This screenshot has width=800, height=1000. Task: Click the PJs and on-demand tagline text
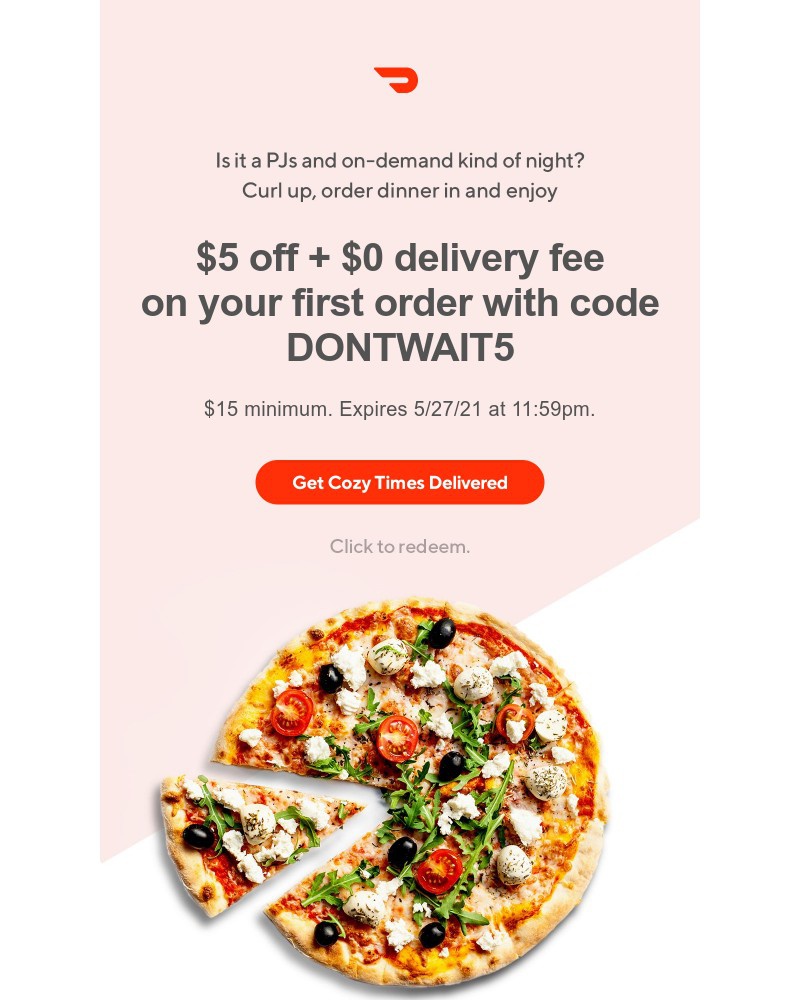400,161
